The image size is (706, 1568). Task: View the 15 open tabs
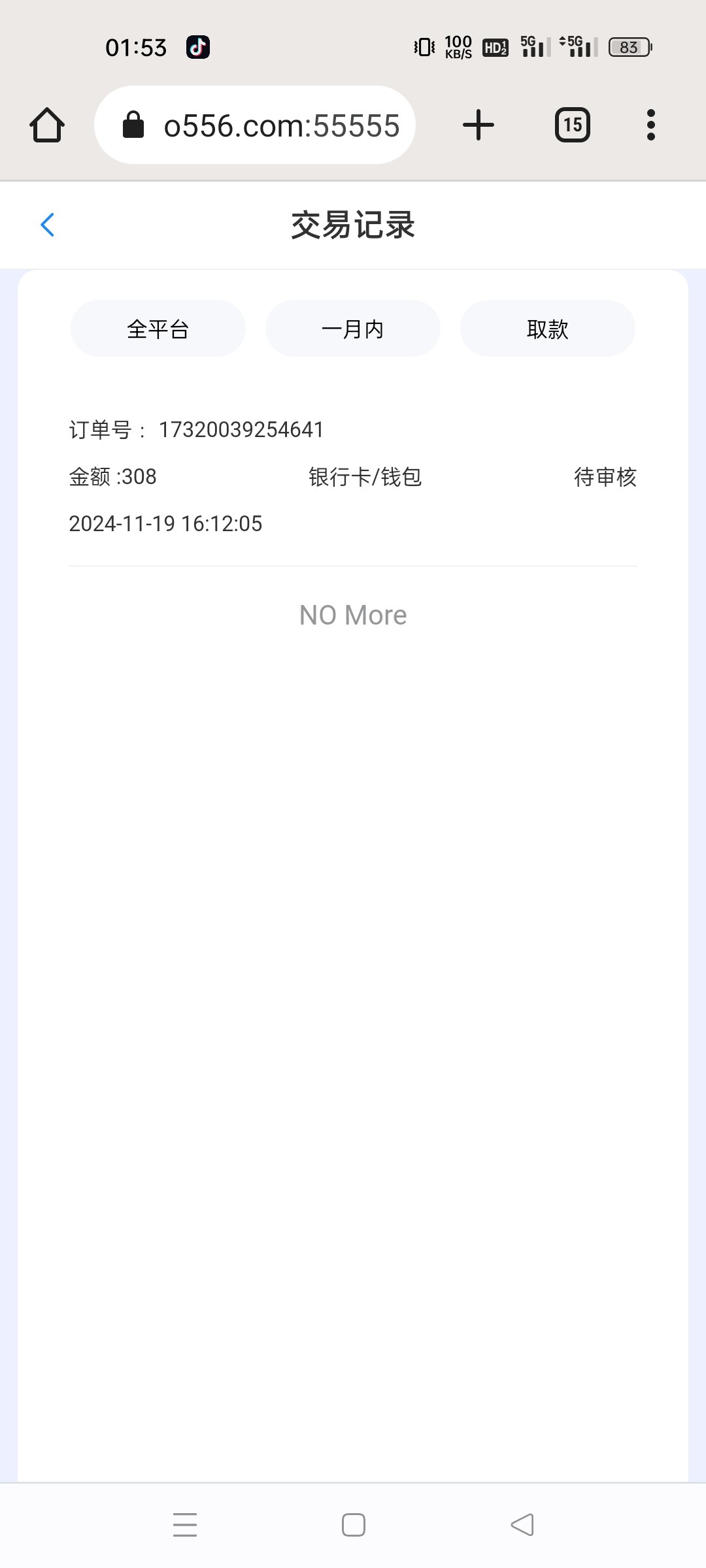click(x=573, y=125)
